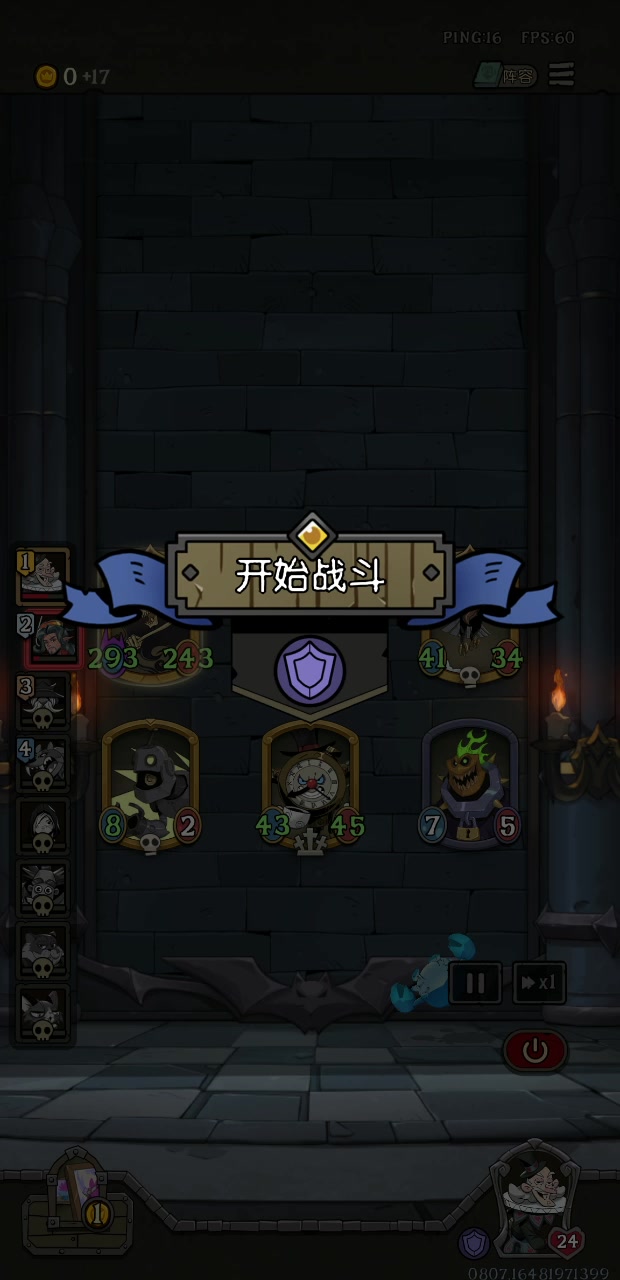Select player rank 2 in the side list

[x=44, y=638]
